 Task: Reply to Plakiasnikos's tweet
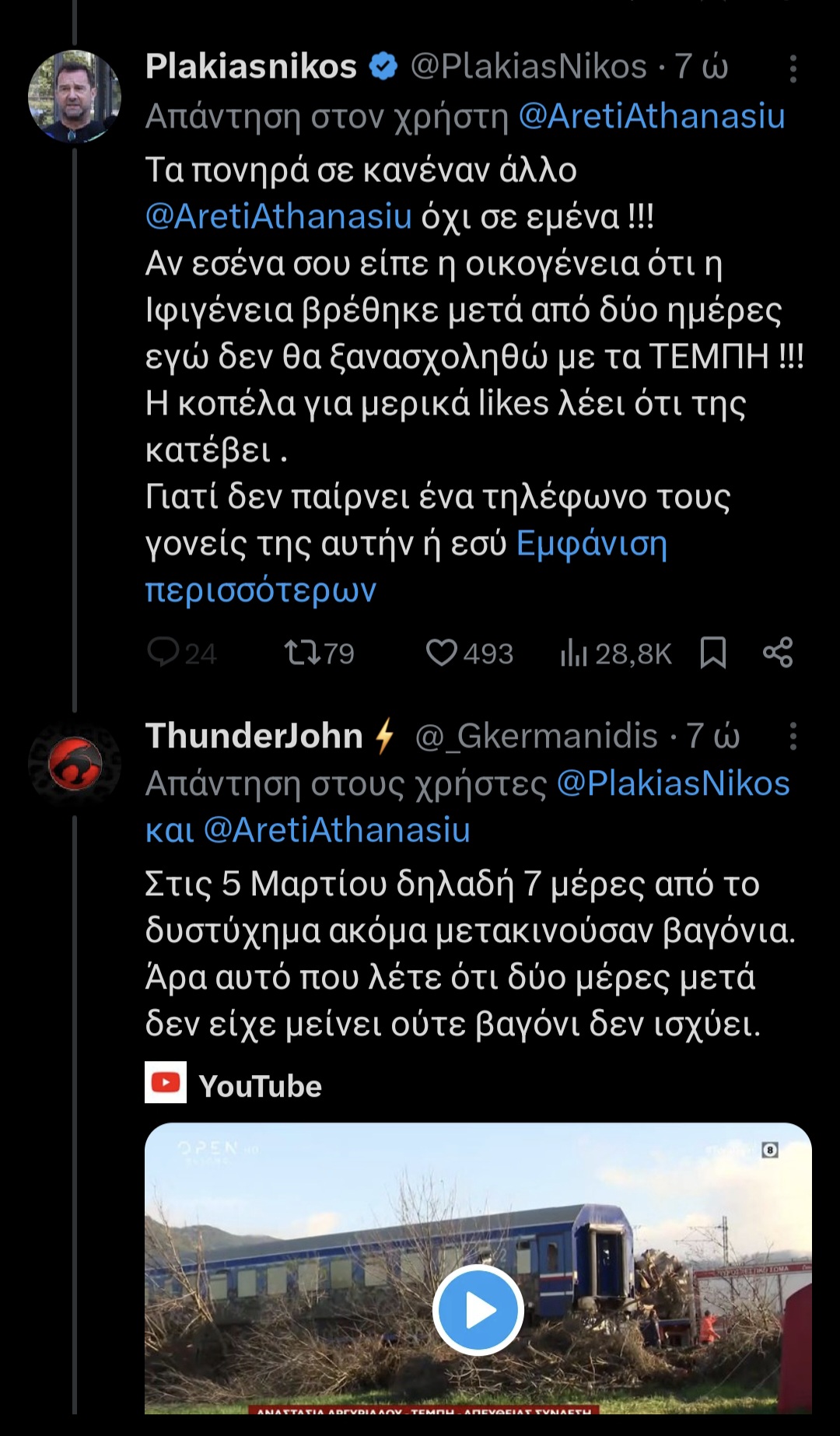coord(164,653)
